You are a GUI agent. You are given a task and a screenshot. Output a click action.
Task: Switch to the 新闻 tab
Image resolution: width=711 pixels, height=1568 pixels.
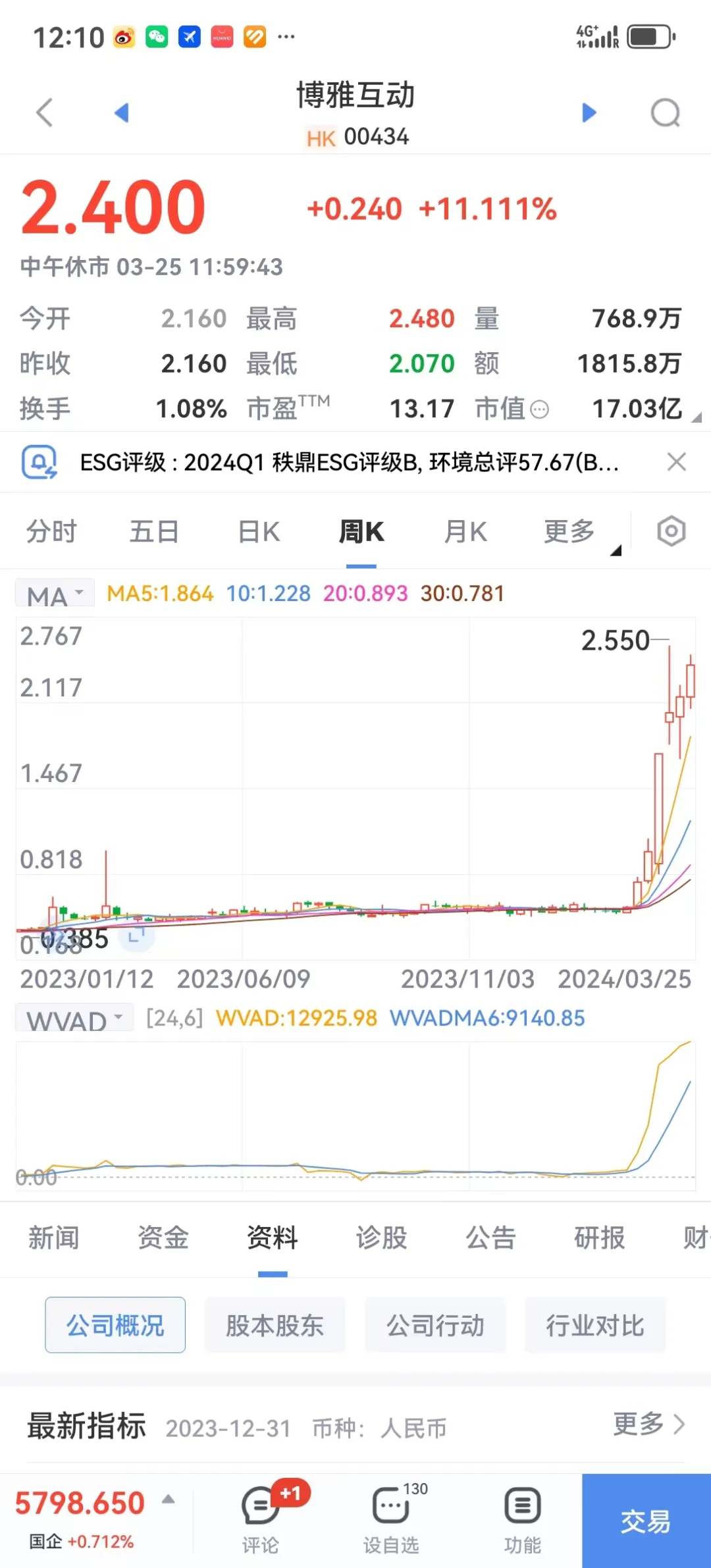(54, 1238)
